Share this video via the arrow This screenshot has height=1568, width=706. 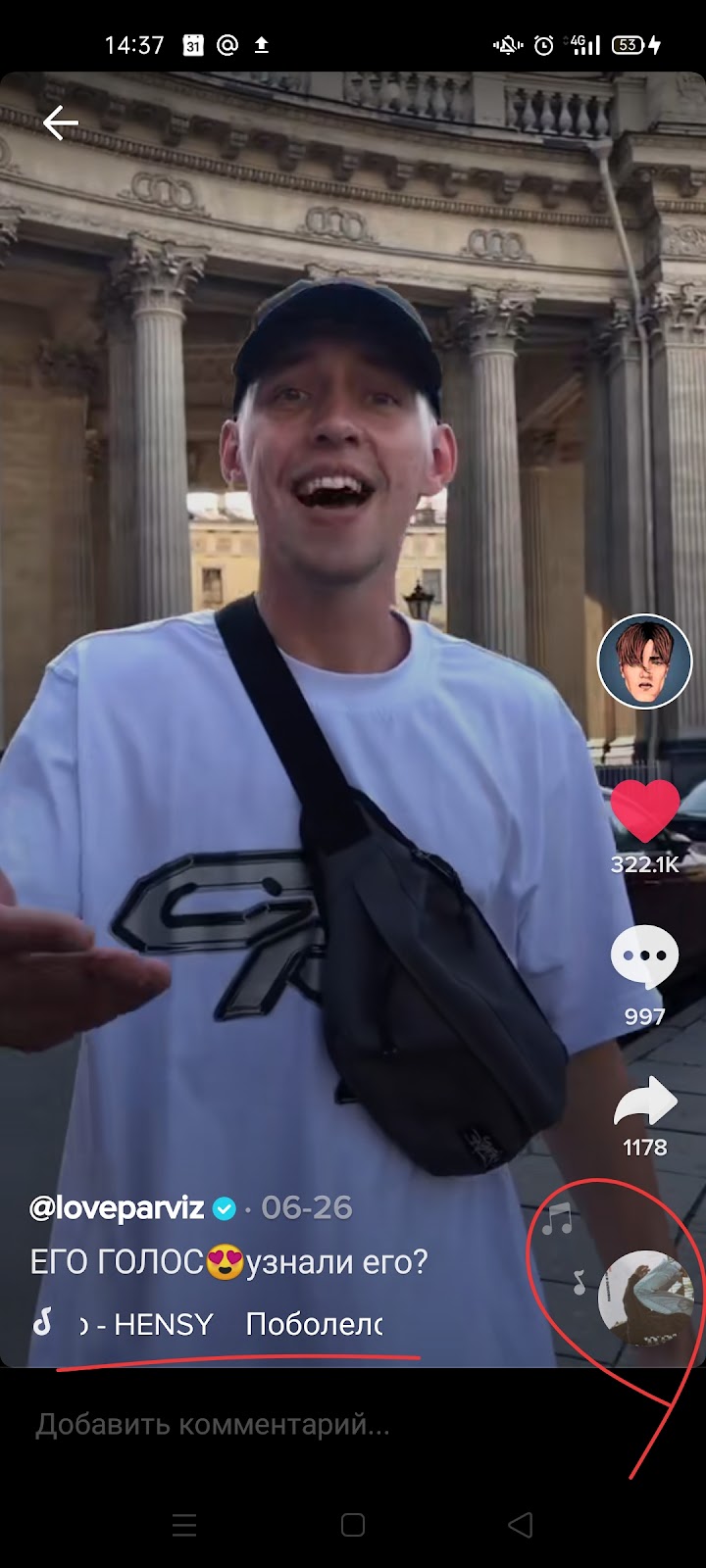tap(645, 1102)
